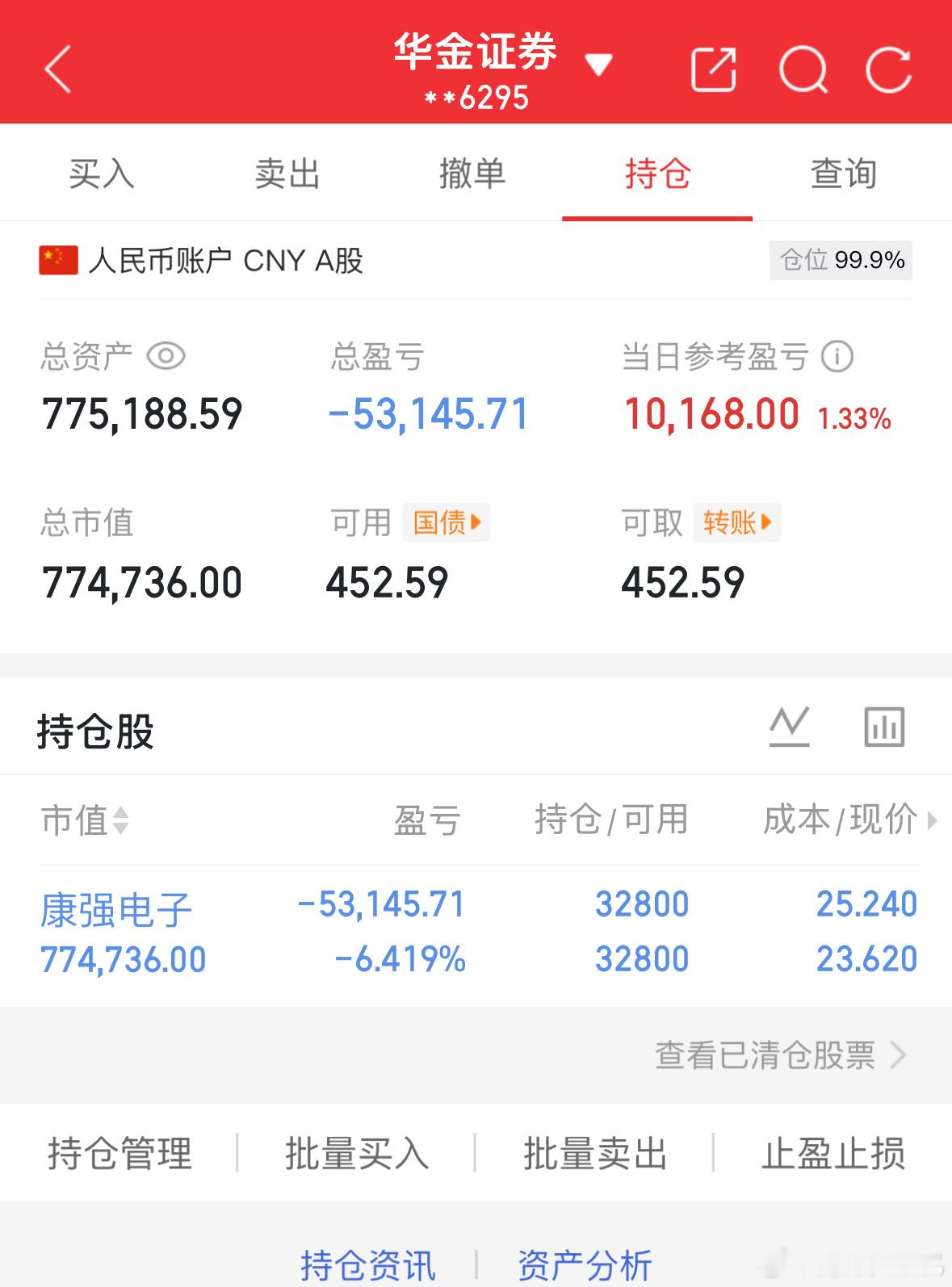
Task: View the 当日参考盈亏 info tooltip
Action: click(x=836, y=356)
